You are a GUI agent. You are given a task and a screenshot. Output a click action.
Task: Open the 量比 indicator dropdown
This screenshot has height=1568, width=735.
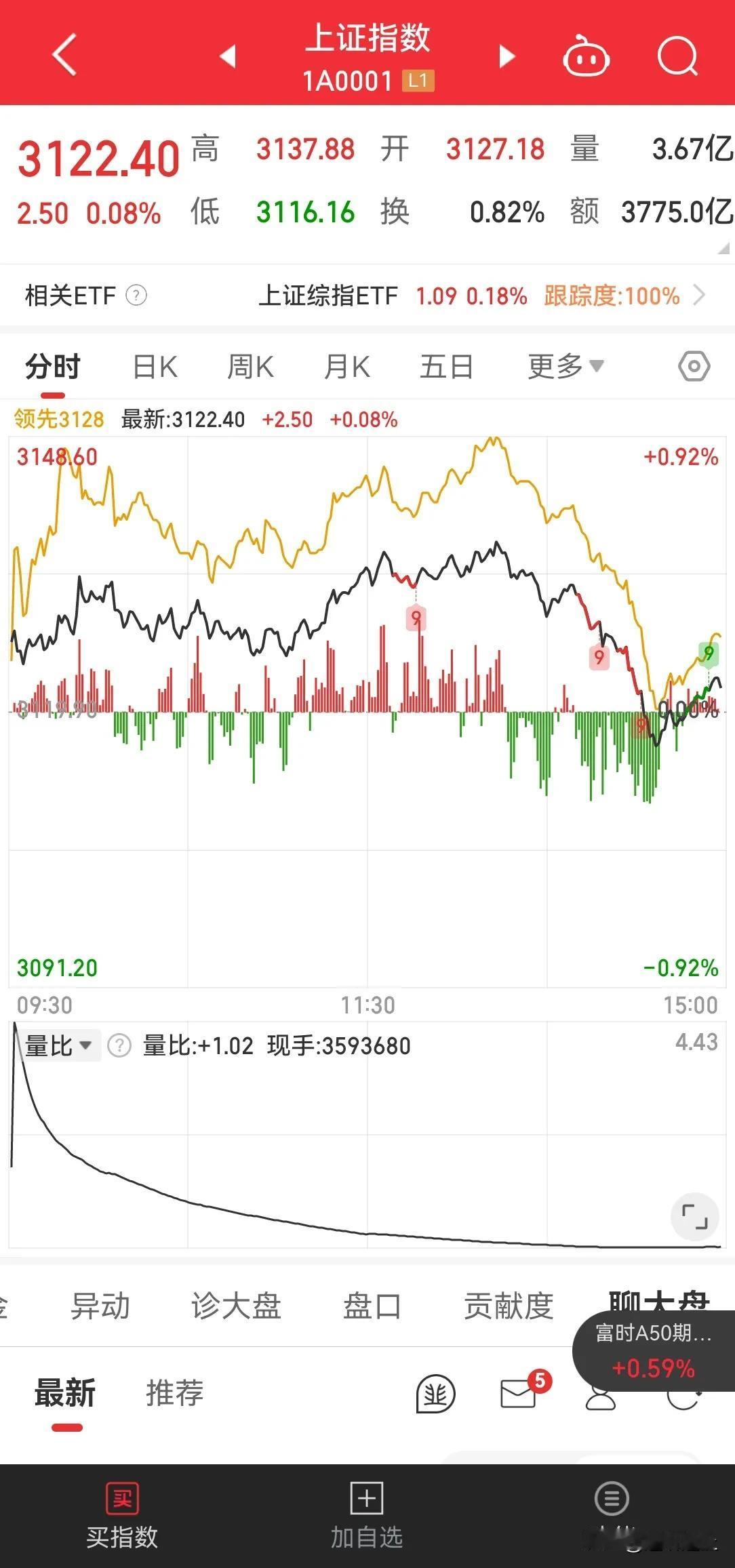coord(58,1045)
